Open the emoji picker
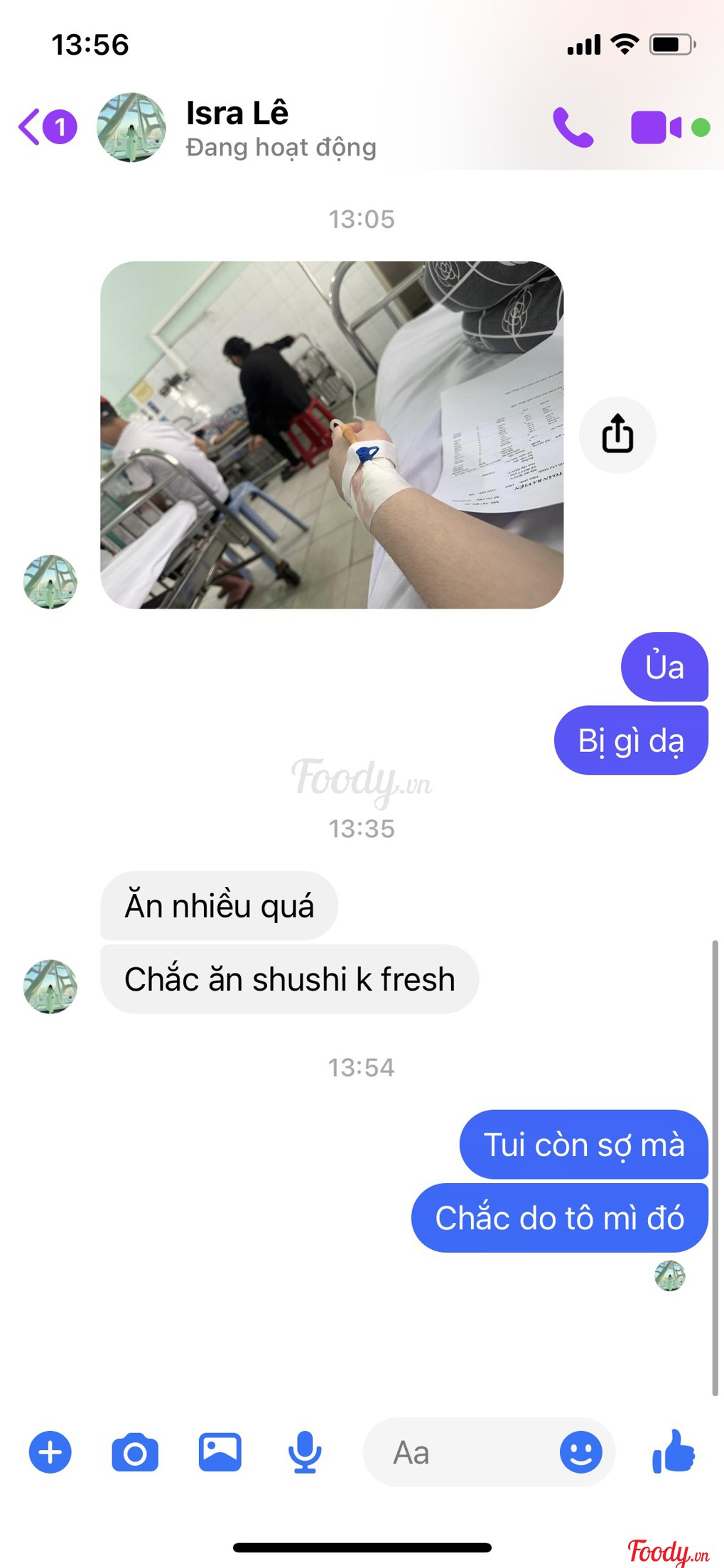 (x=580, y=1452)
